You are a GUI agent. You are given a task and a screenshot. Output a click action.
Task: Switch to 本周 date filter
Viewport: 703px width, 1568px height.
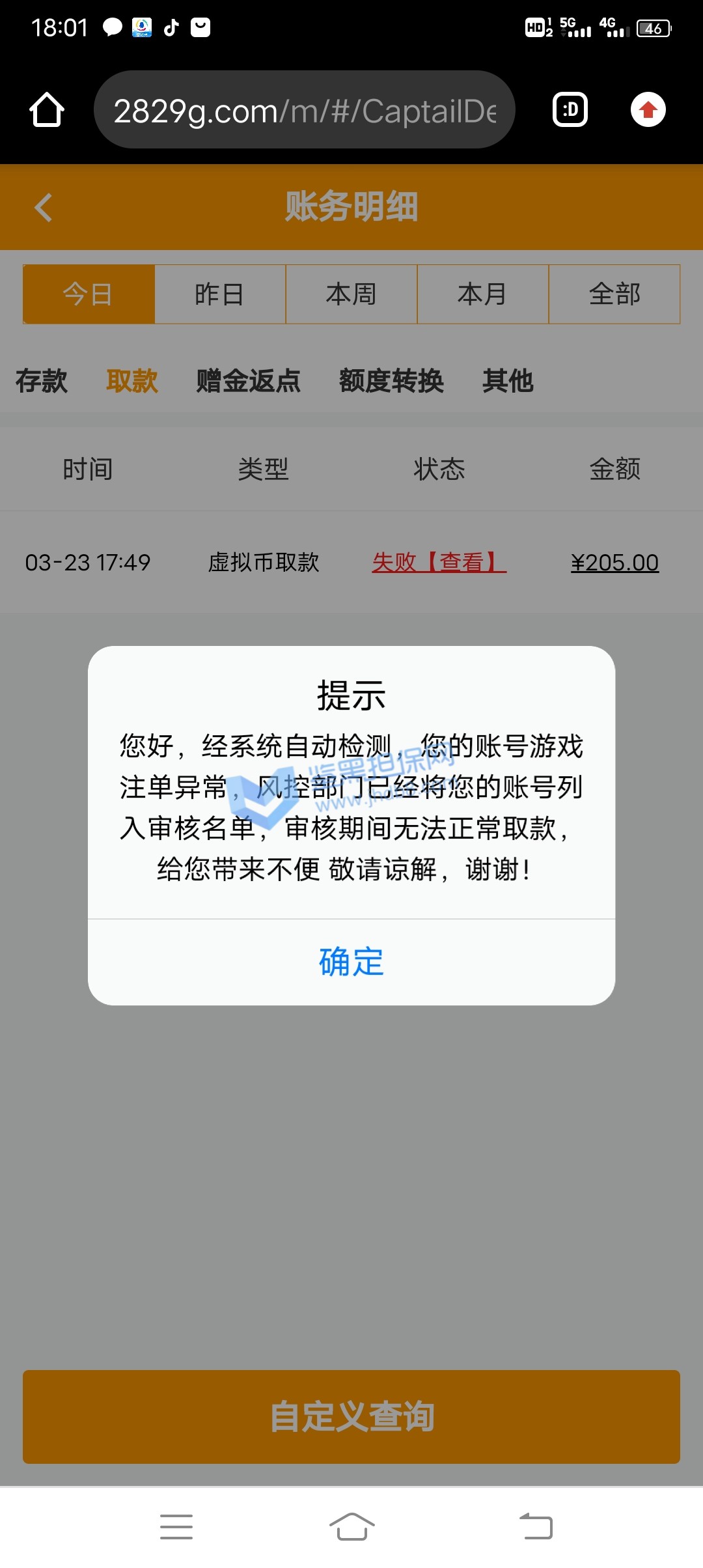coord(351,294)
